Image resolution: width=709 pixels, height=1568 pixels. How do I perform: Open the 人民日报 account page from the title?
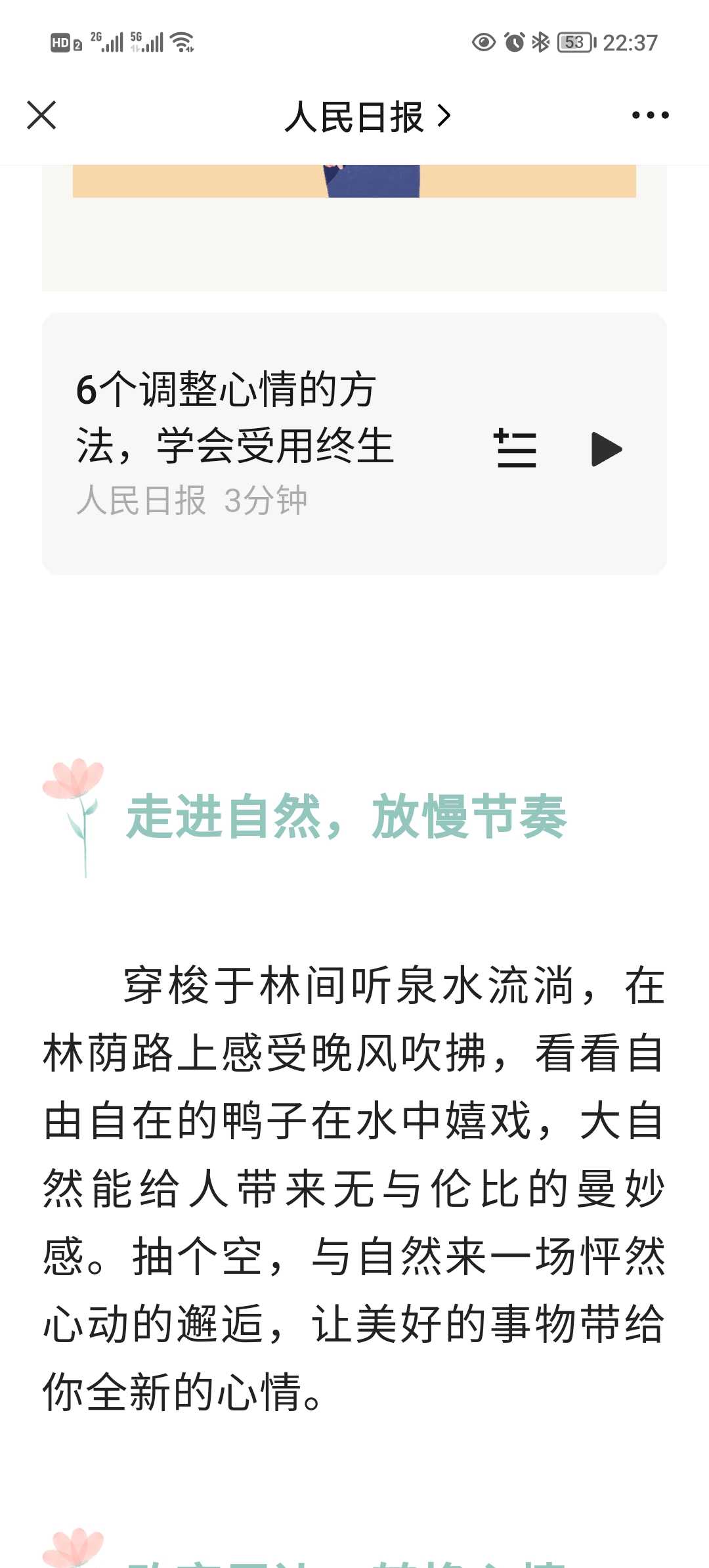pos(368,117)
